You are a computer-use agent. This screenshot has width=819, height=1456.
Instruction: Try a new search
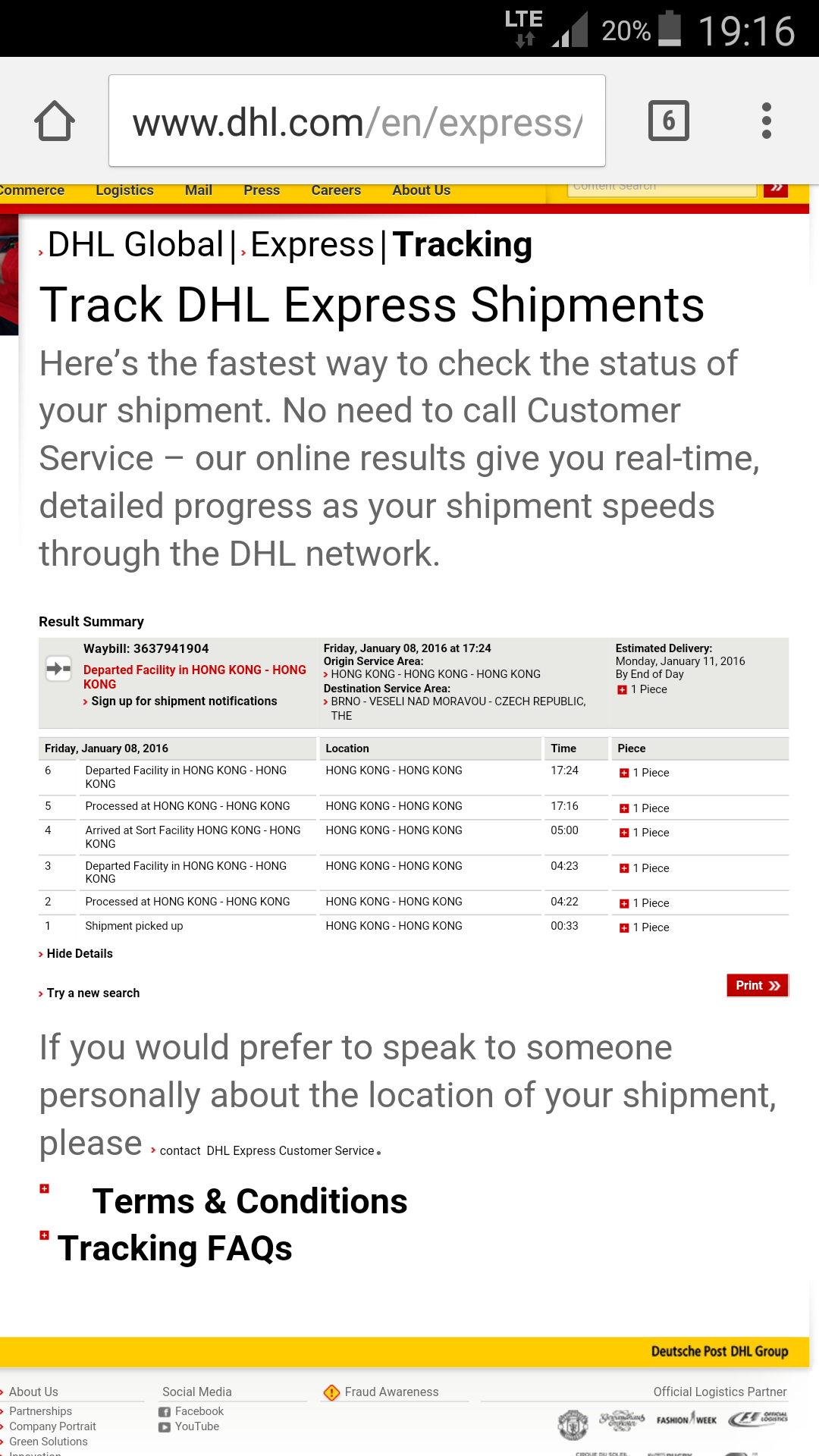(x=93, y=993)
